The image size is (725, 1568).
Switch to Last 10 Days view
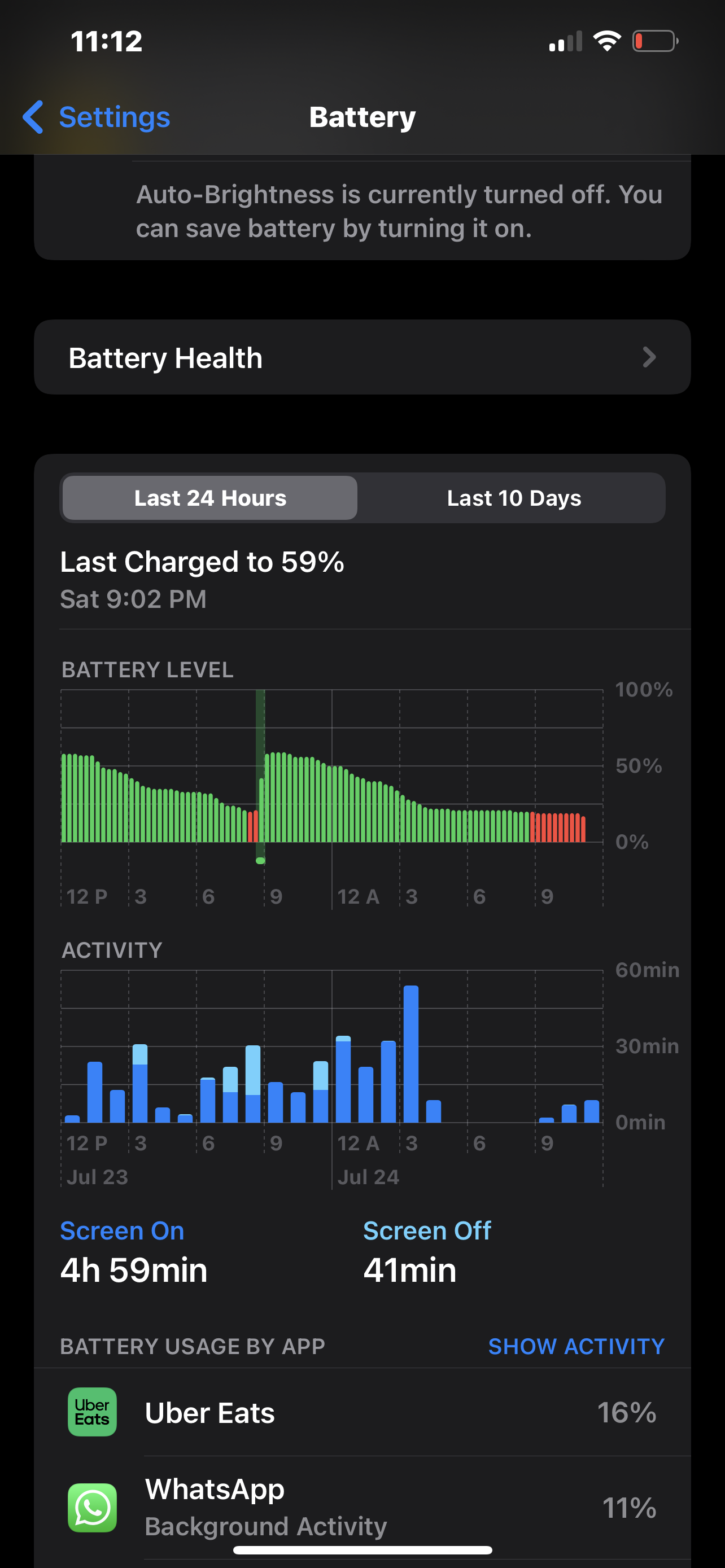point(513,498)
